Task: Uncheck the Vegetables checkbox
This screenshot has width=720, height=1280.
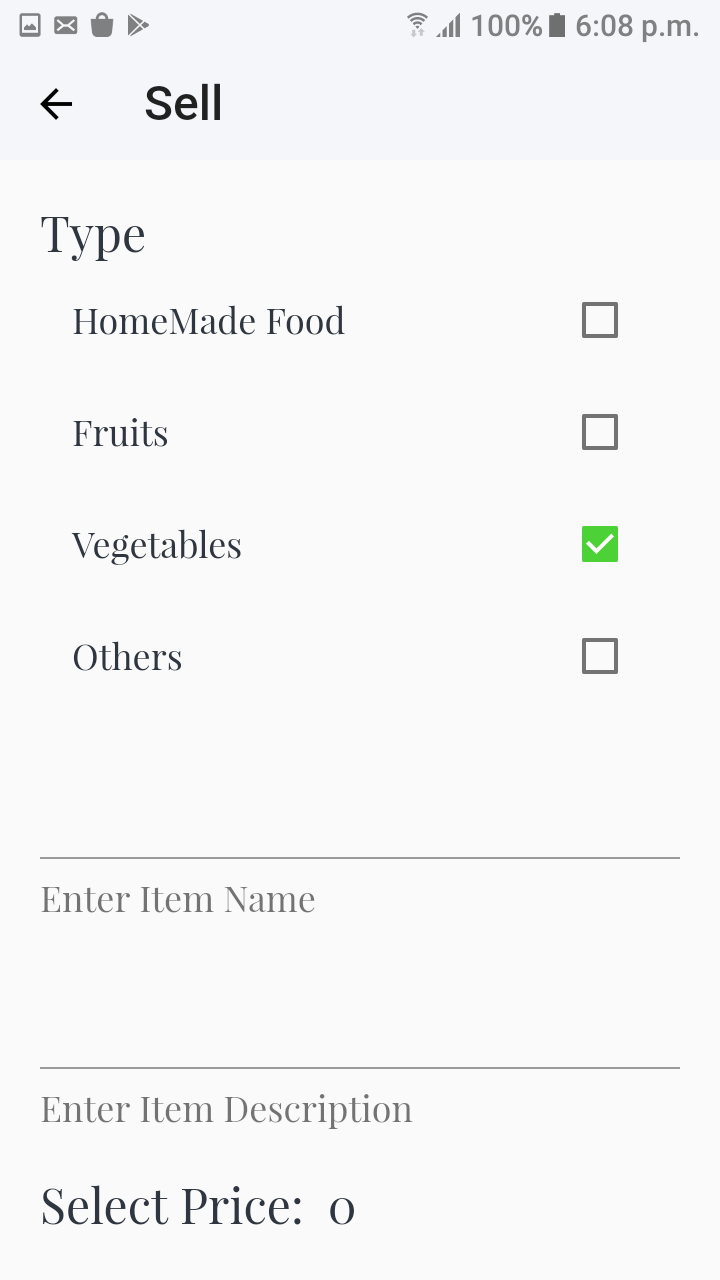Action: tap(600, 544)
